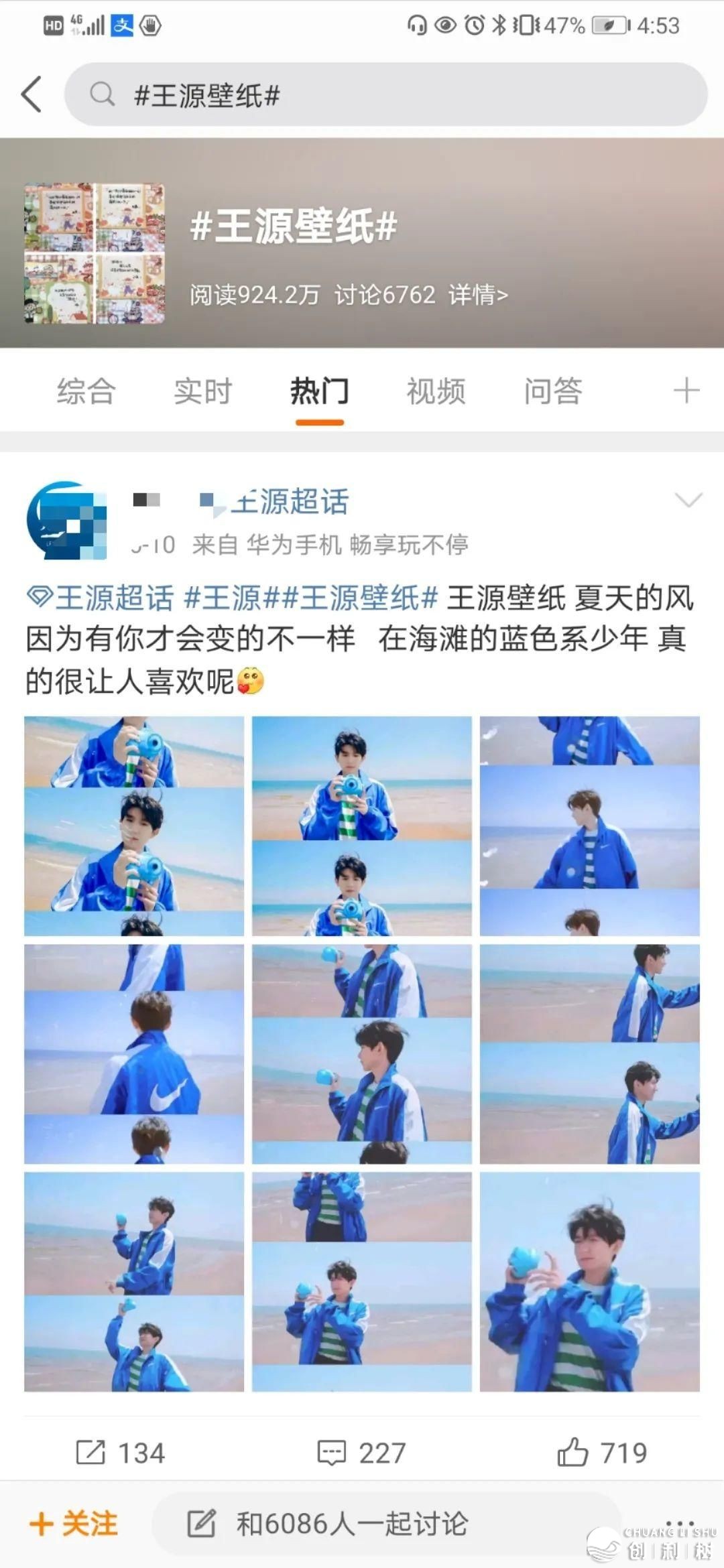Go back using the top-left arrow
Screen dimensions: 724x1568
click(x=32, y=94)
